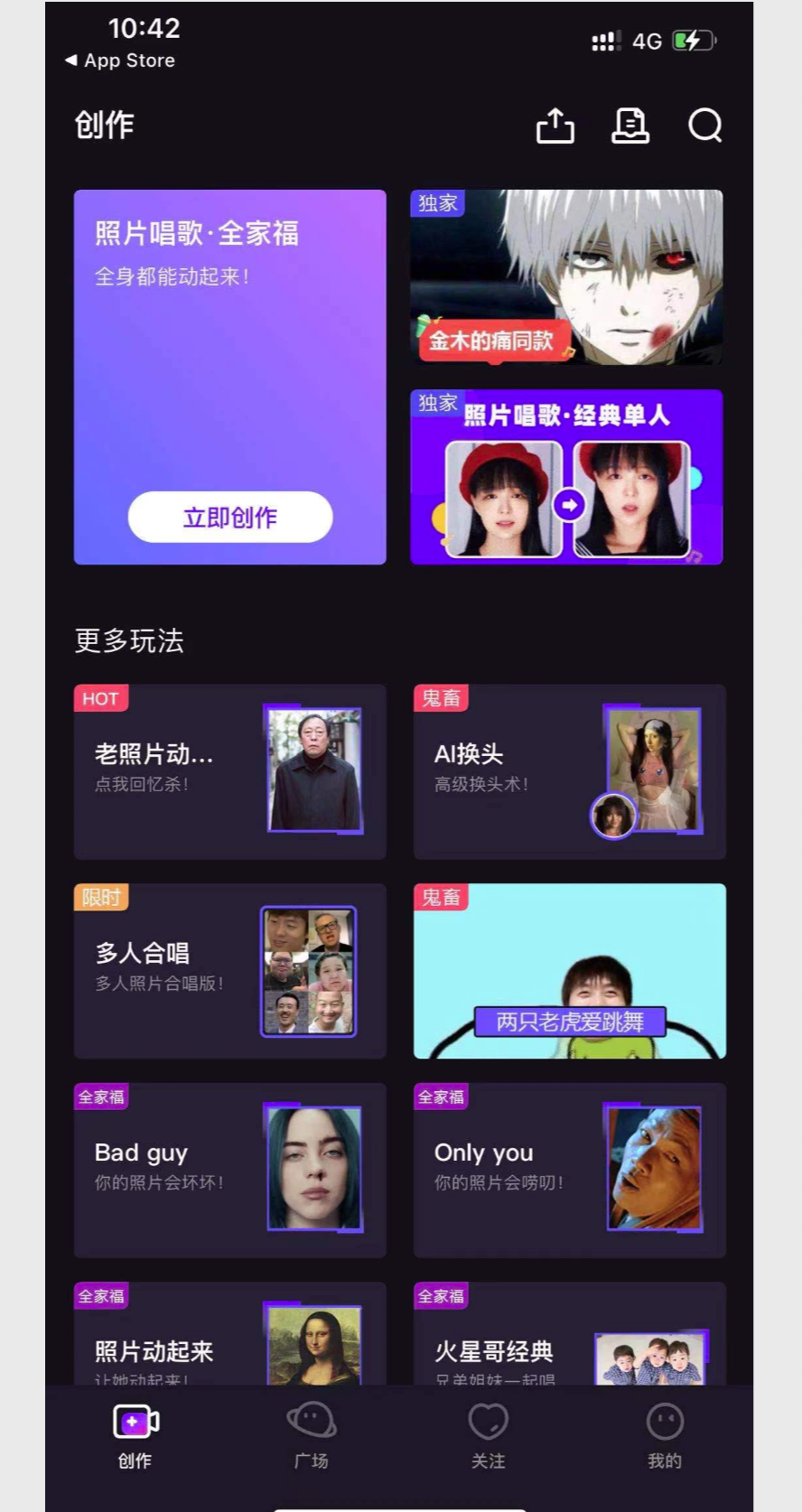Open 两只老虎爱跳舞 card

569,971
